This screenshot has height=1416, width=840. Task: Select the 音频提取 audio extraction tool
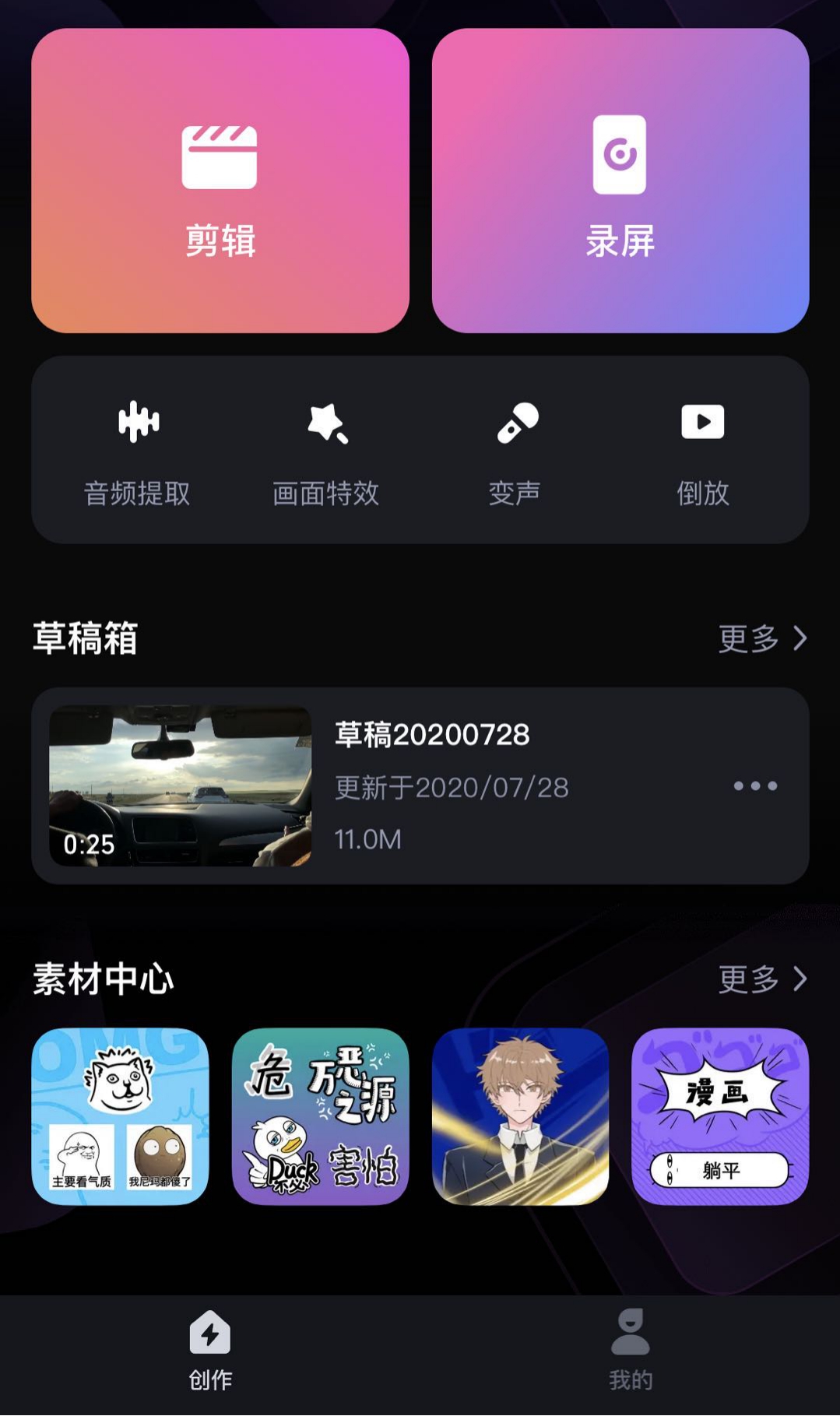click(x=138, y=452)
